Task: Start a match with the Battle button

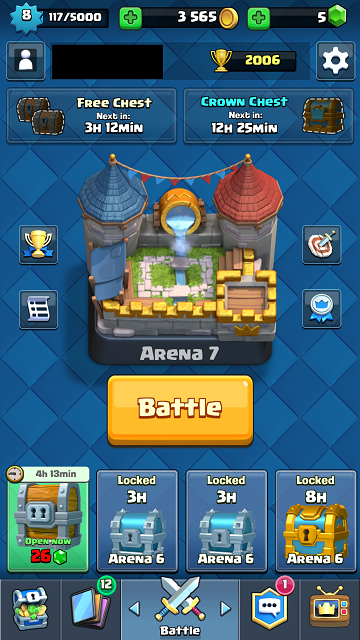Action: pyautogui.click(x=180, y=410)
